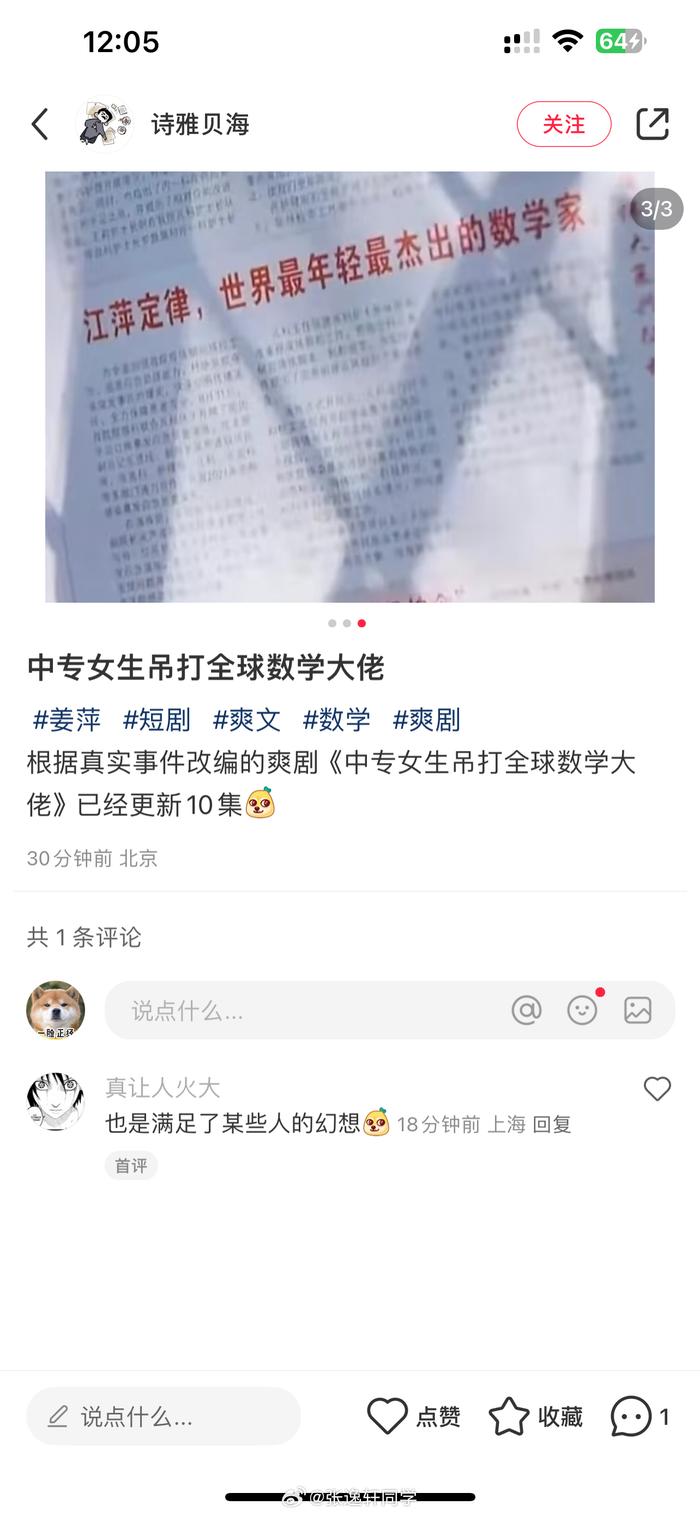
Task: Open 真让人火大's avatar
Action: pos(55,1101)
